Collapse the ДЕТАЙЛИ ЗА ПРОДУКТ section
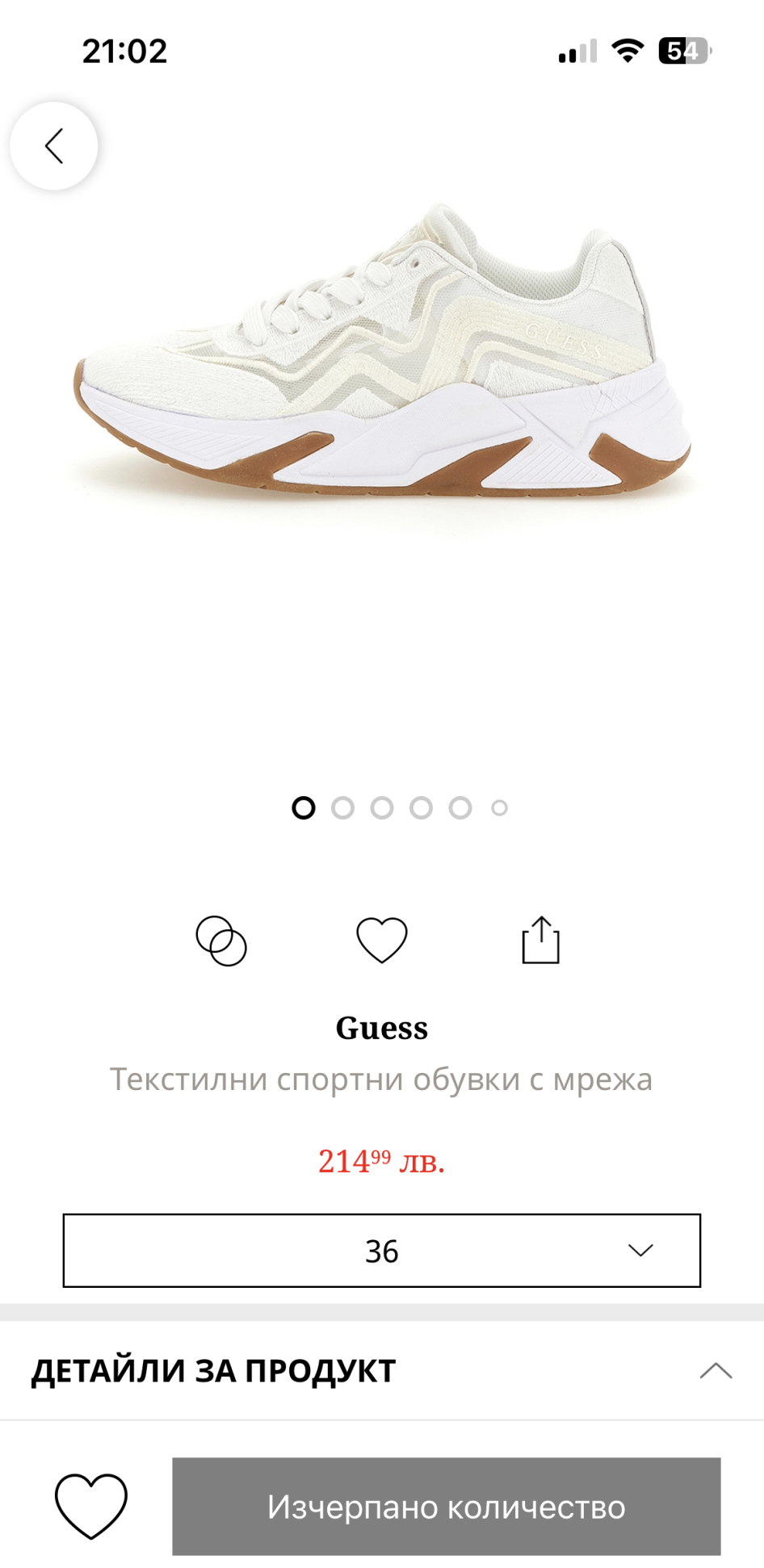 click(716, 1370)
